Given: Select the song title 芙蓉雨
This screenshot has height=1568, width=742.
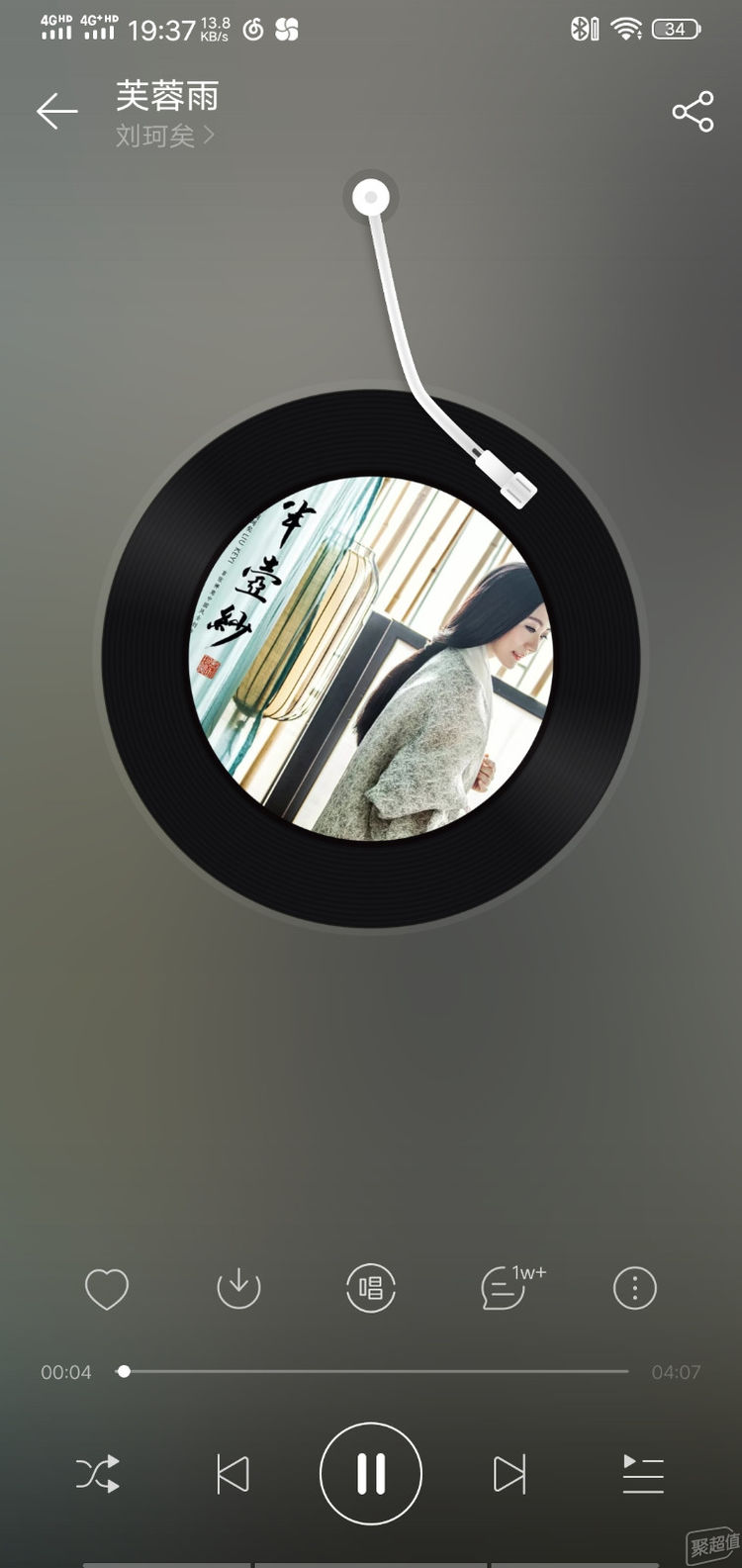Looking at the screenshot, I should click(x=164, y=95).
